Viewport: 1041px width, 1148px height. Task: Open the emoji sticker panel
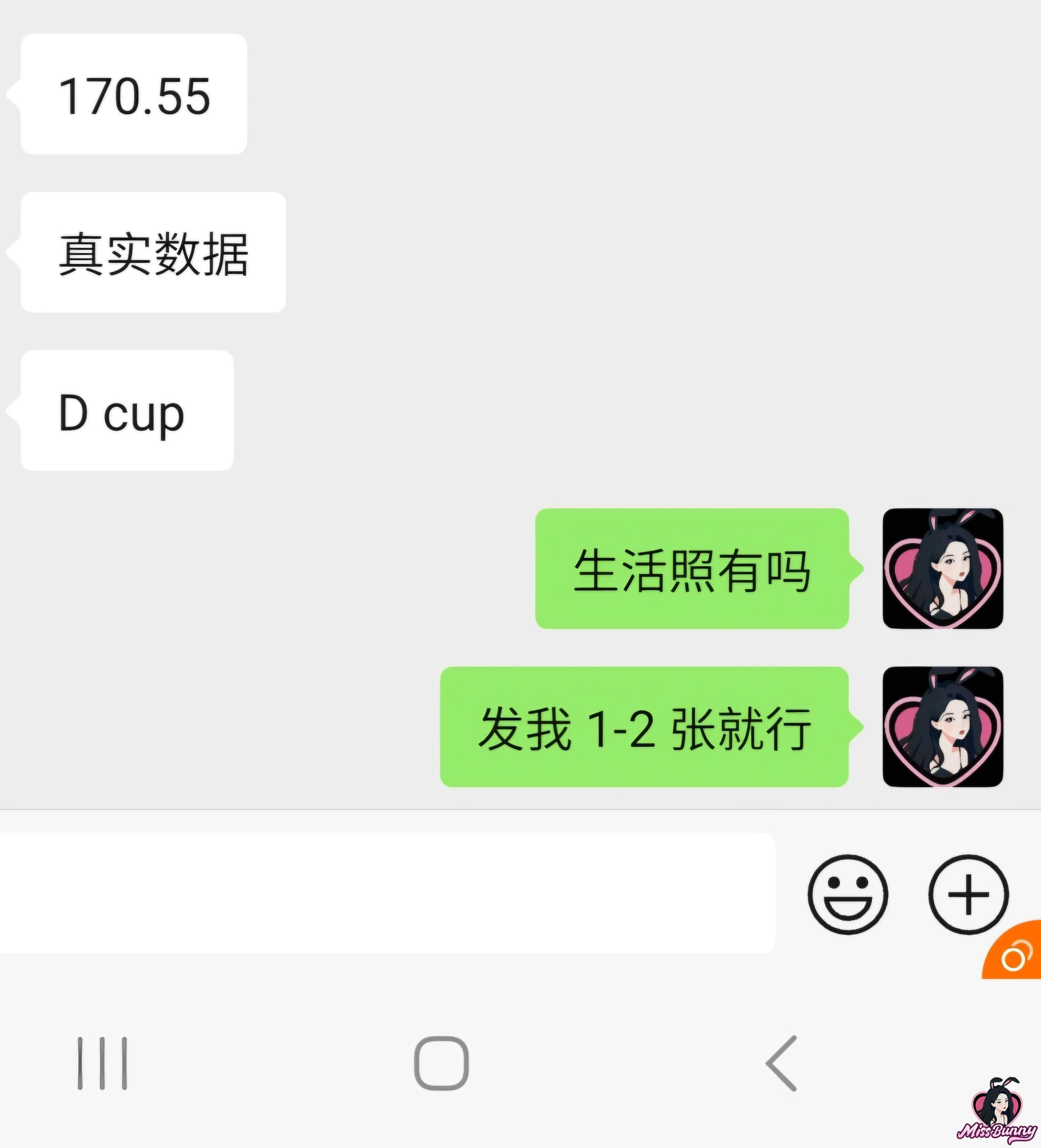(847, 895)
